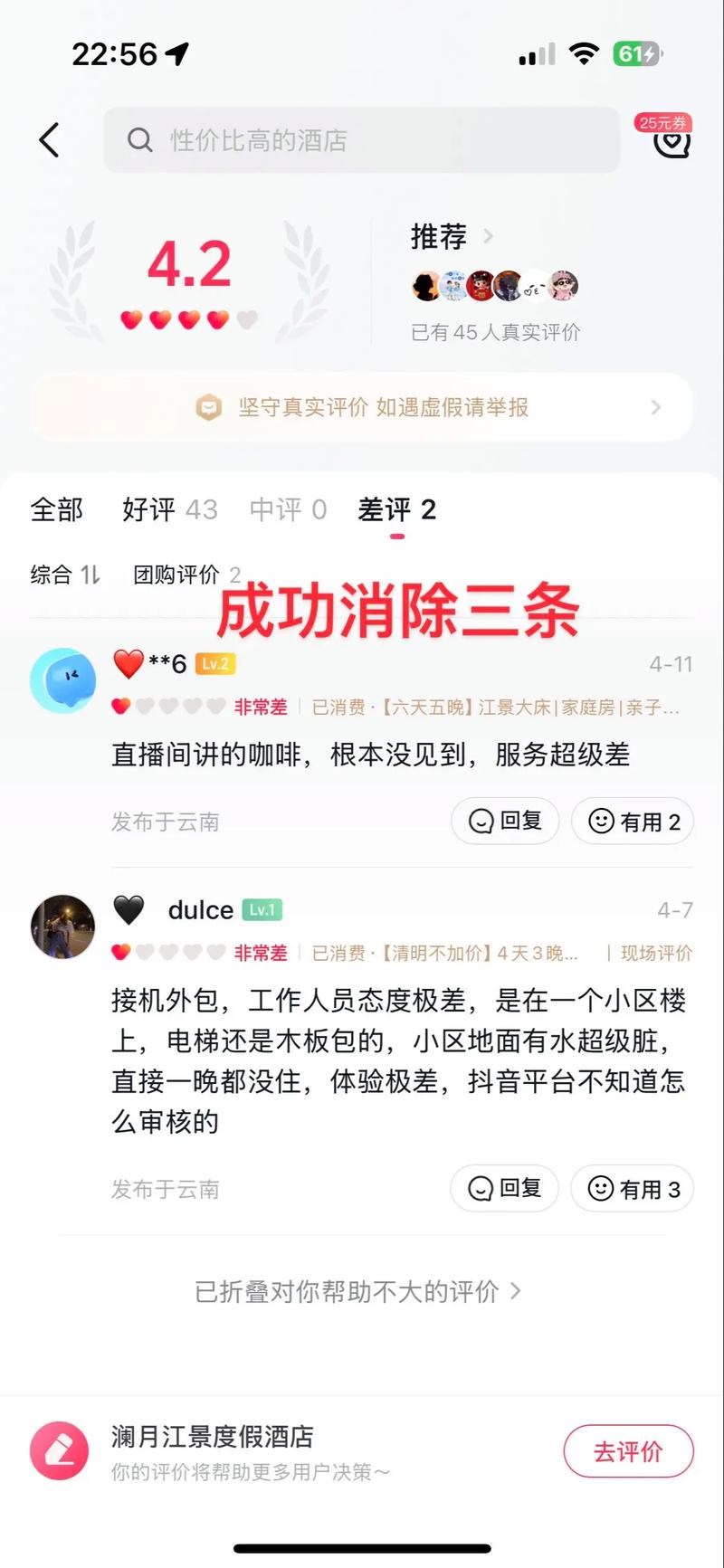The height and width of the screenshot is (1568, 724).
Task: Open the 推荐 details chevron
Action: [489, 237]
